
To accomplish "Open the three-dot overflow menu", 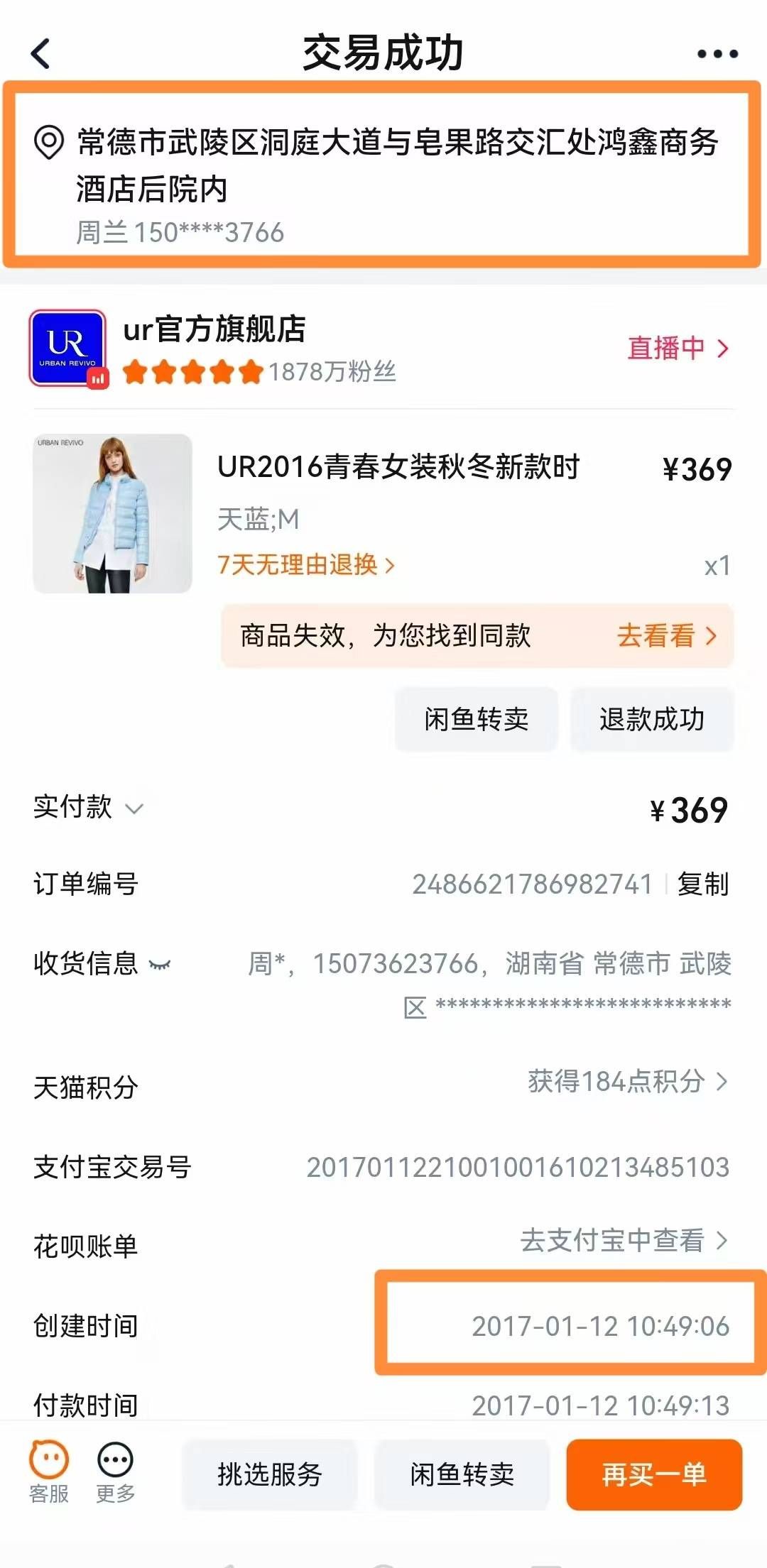I will (717, 54).
